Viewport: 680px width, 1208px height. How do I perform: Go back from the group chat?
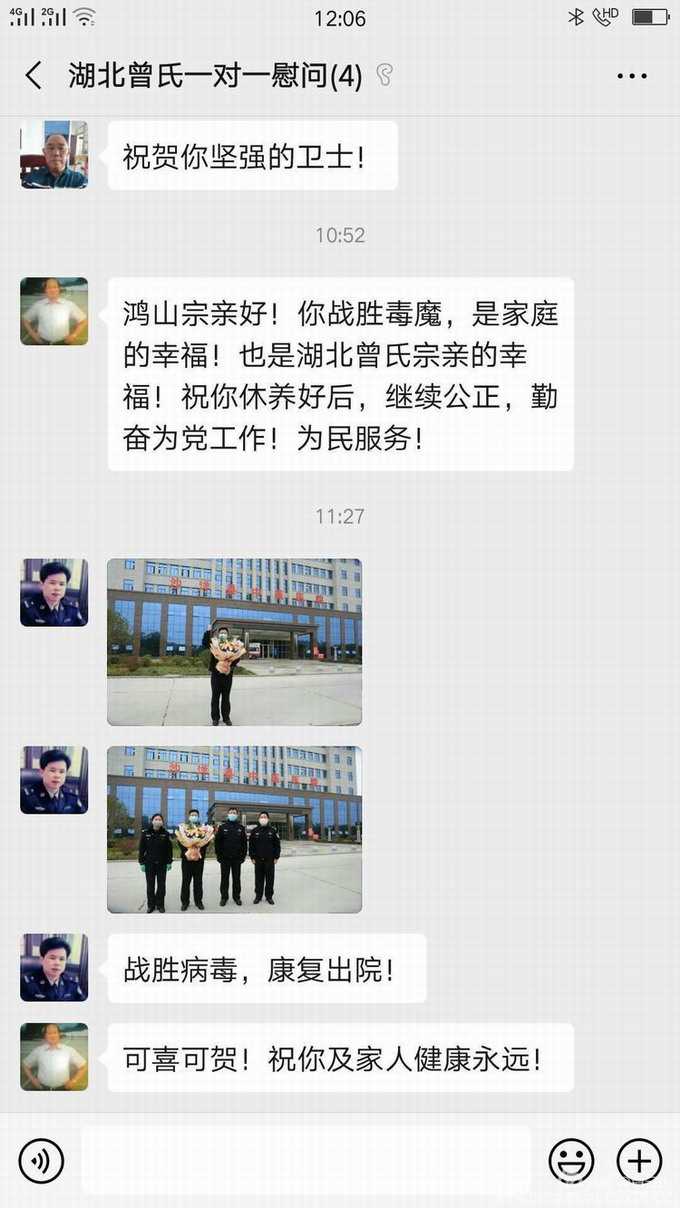[34, 76]
